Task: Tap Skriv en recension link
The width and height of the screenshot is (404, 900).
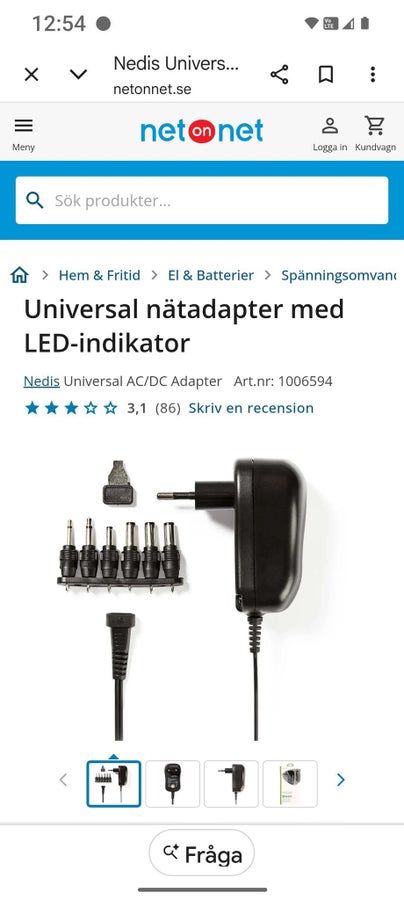Action: [251, 408]
